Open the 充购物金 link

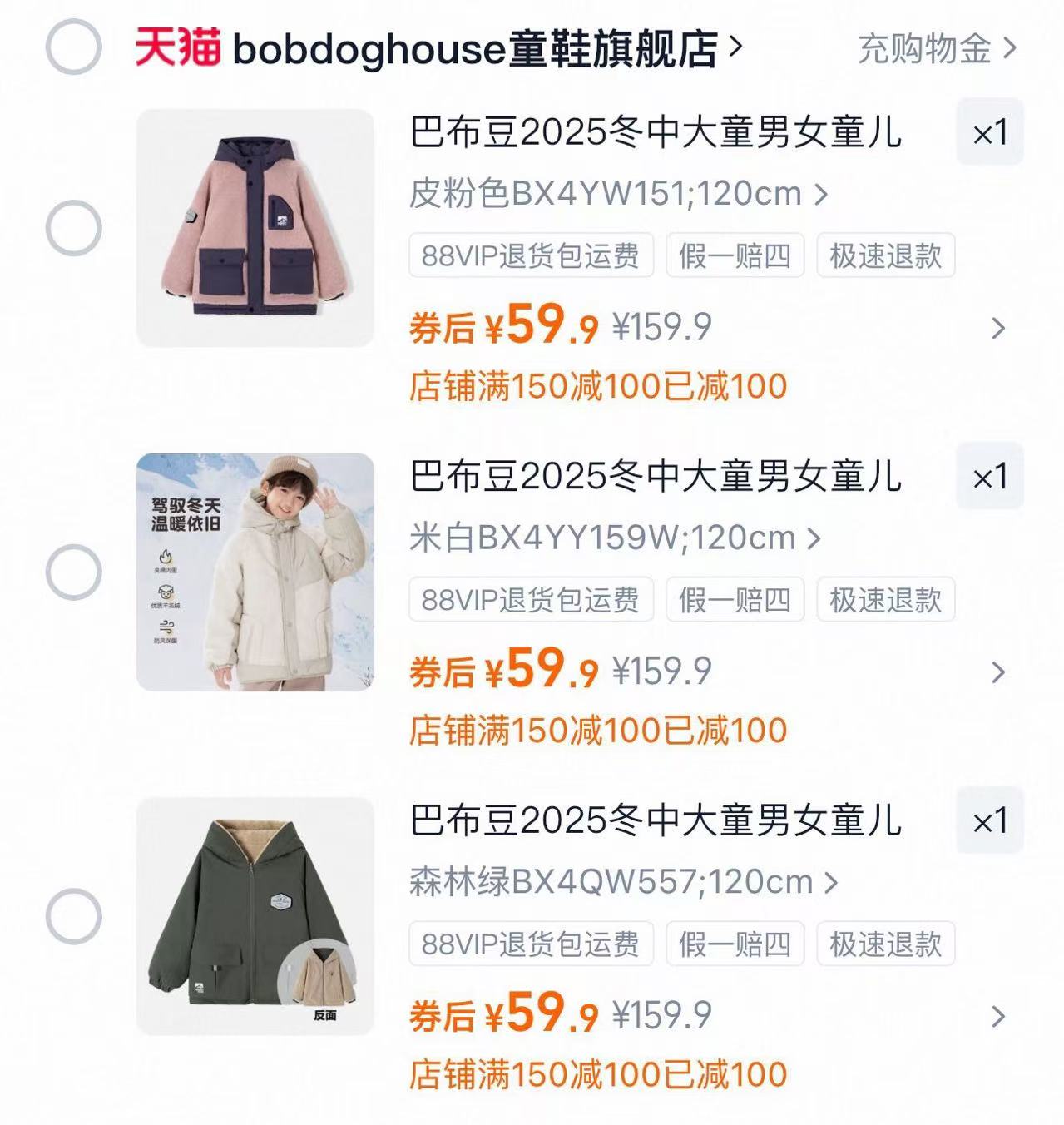[936, 49]
